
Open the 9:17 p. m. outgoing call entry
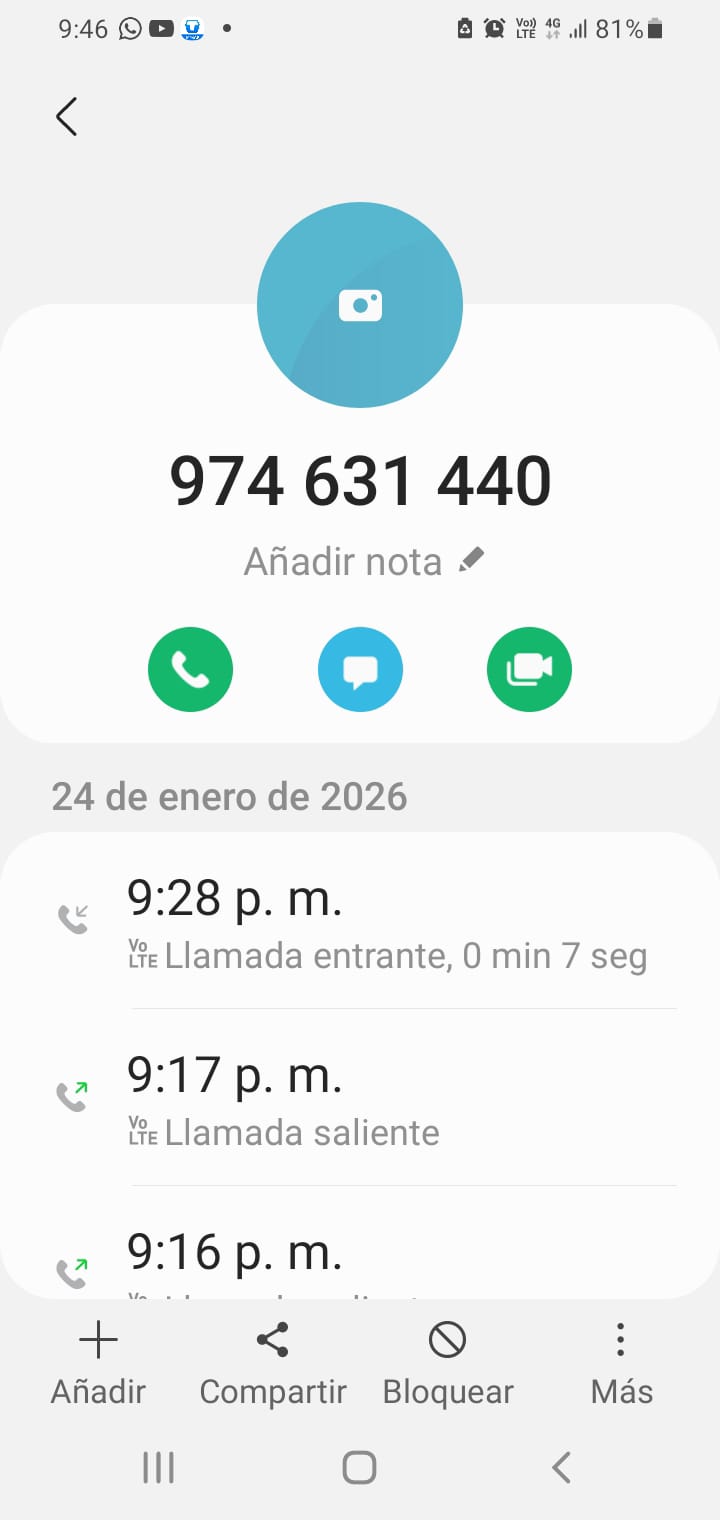386,1100
